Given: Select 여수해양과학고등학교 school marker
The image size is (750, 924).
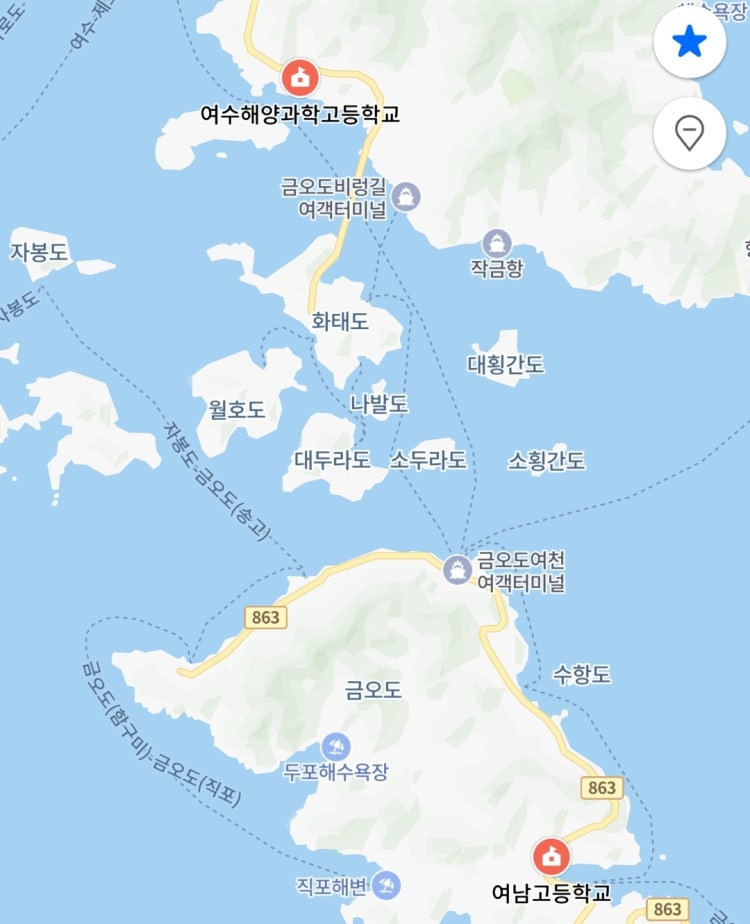Looking at the screenshot, I should (x=299, y=76).
